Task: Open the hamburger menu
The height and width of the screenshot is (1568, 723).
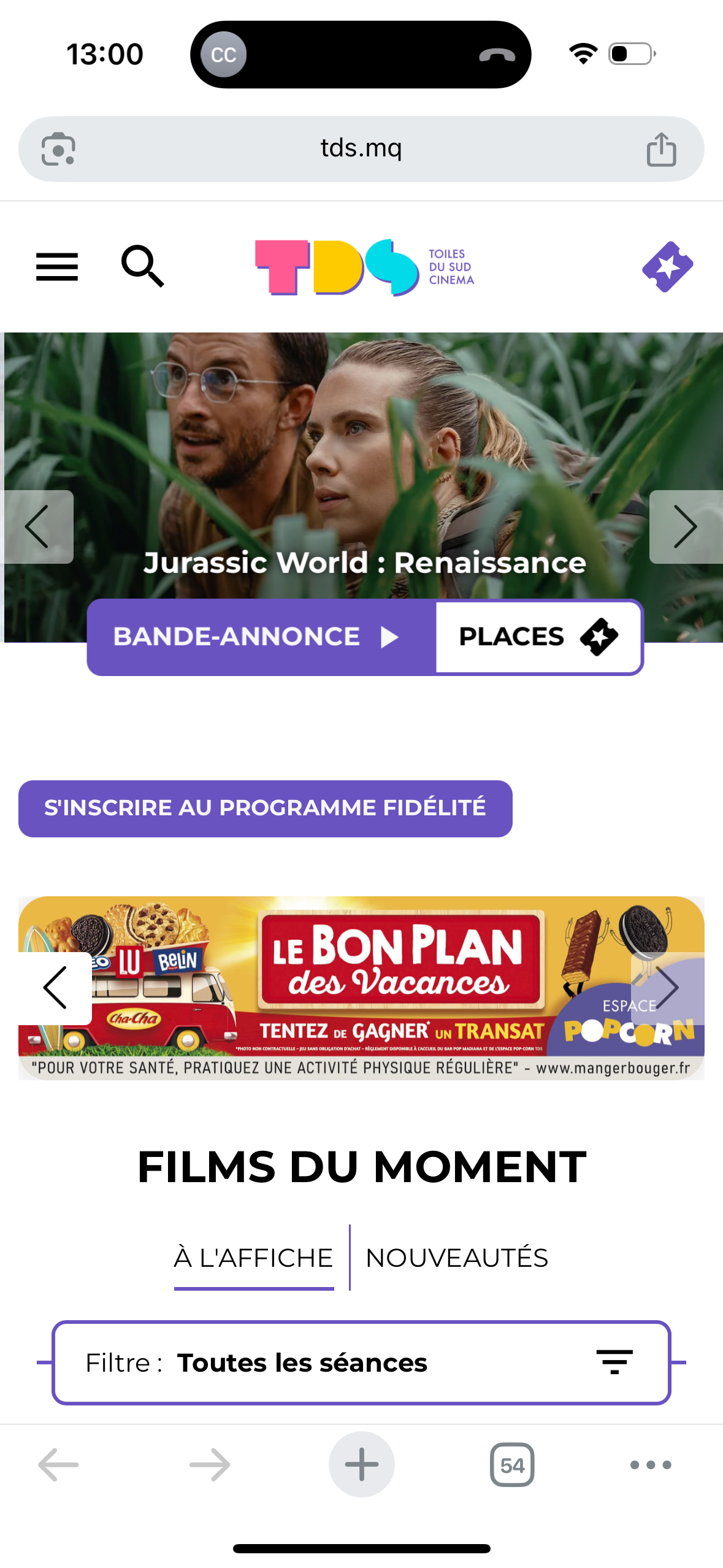Action: (57, 267)
